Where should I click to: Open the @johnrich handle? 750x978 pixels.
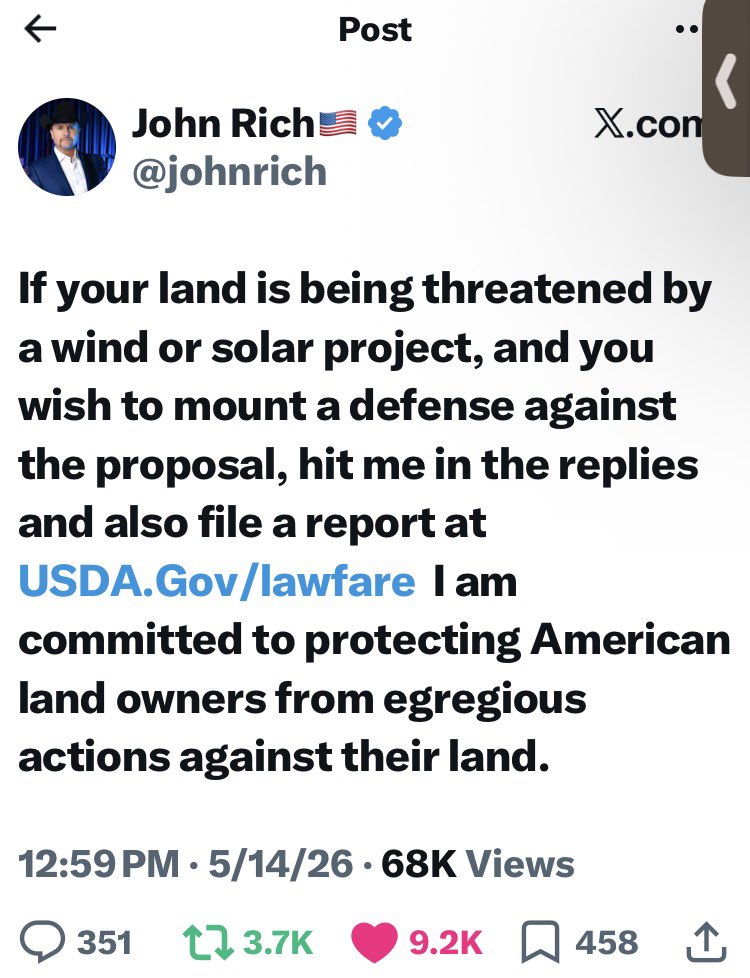pyautogui.click(x=229, y=172)
